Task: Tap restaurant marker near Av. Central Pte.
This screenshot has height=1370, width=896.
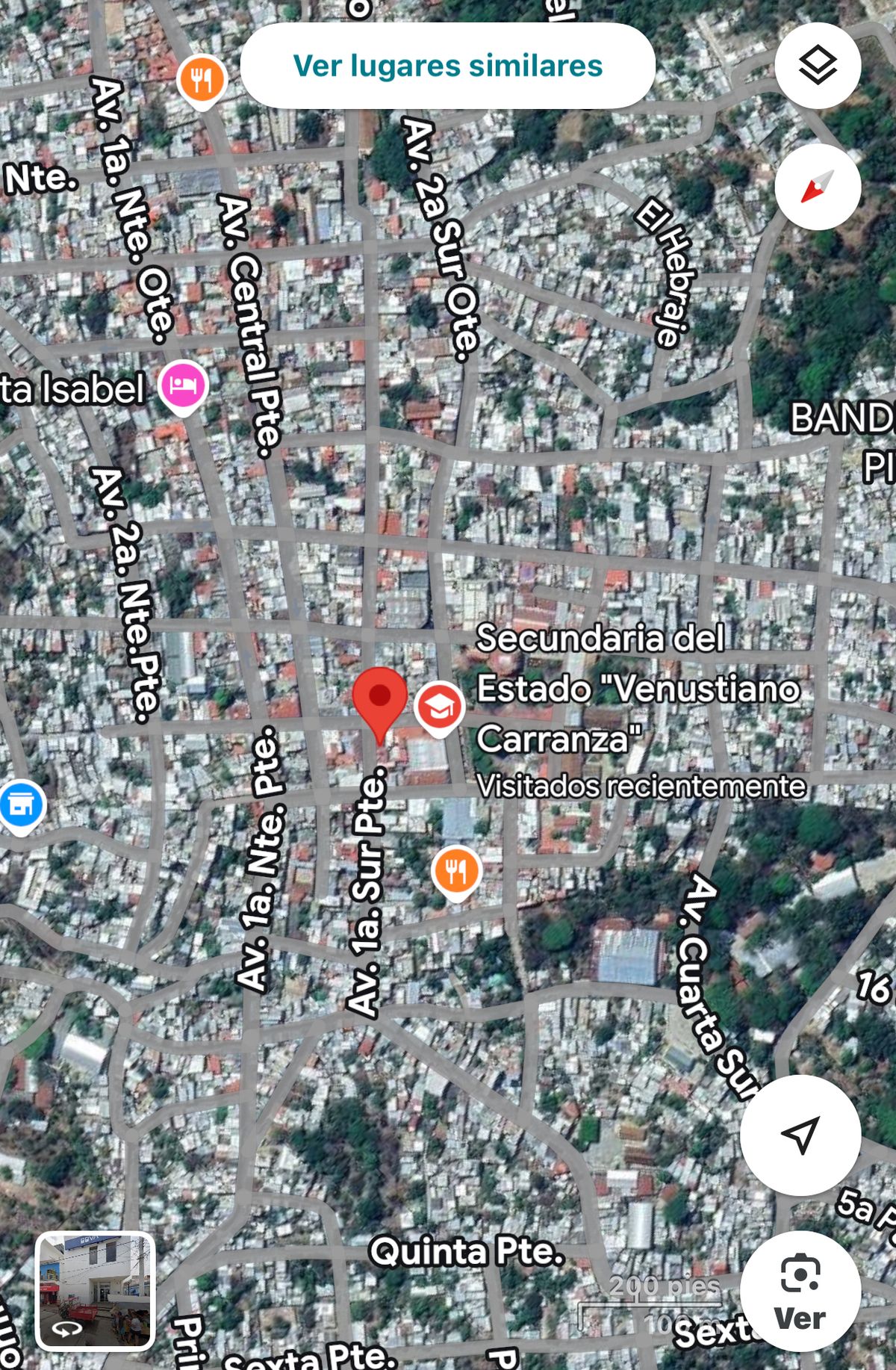Action: click(202, 79)
